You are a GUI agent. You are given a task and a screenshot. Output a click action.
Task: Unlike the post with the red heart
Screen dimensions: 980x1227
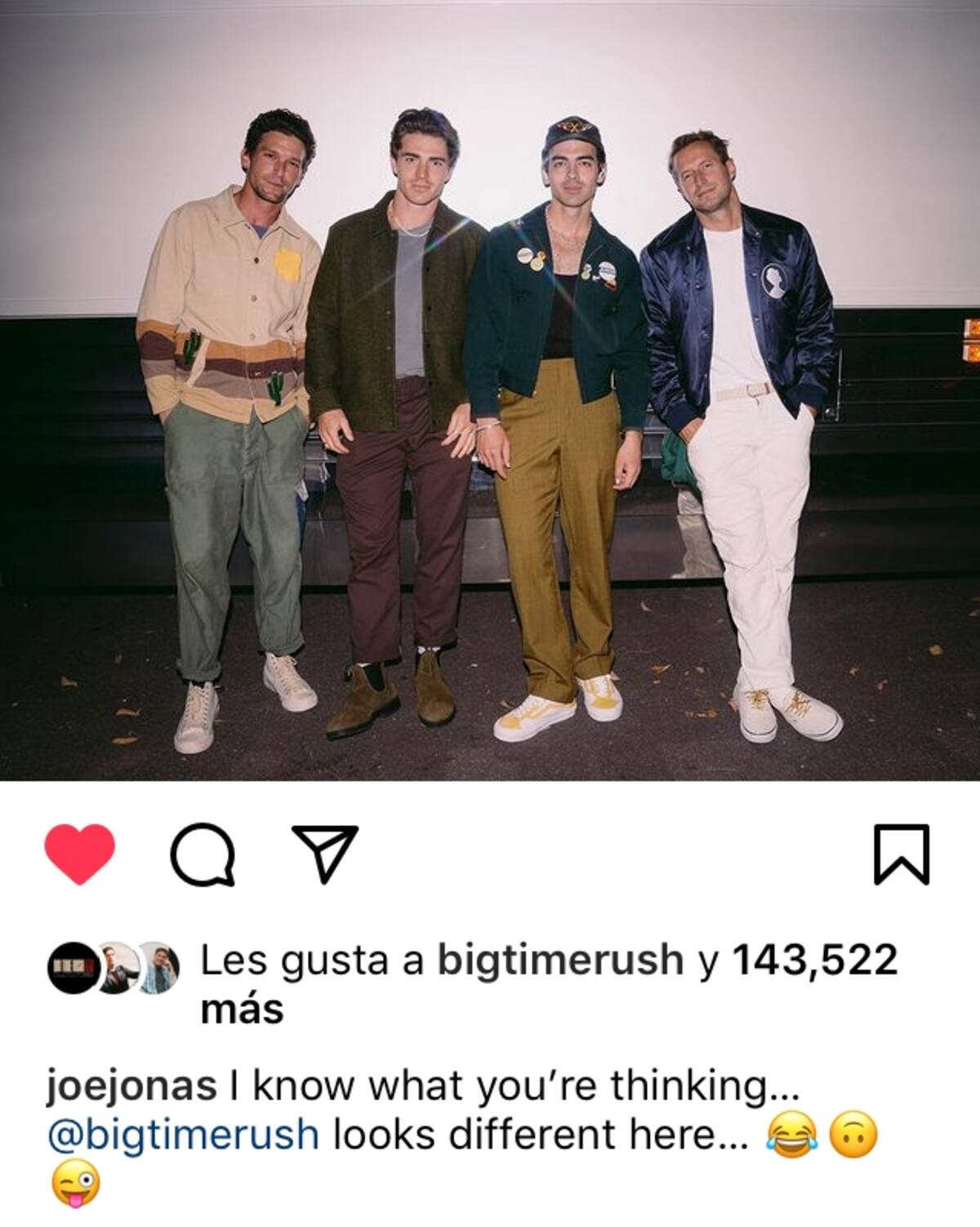pyautogui.click(x=79, y=854)
